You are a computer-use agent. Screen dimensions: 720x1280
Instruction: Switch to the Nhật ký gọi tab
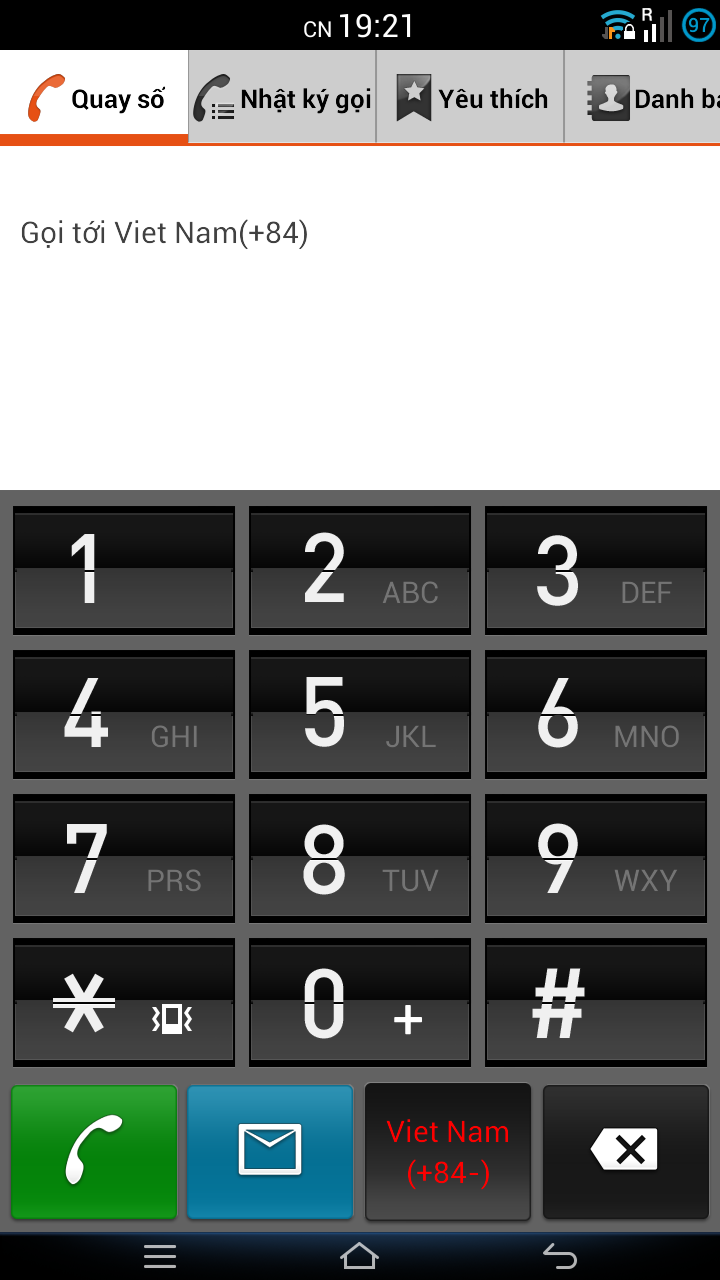[282, 98]
